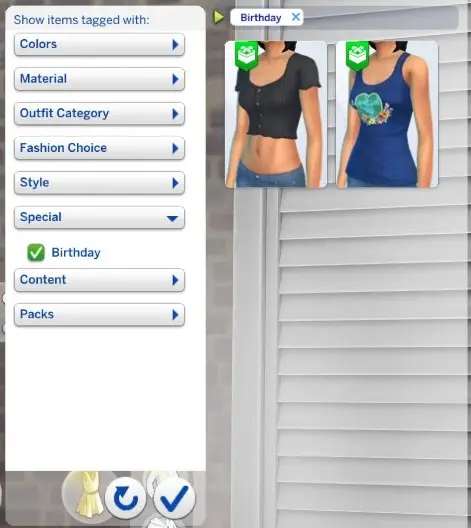Select the blue tank top with heart

point(387,114)
